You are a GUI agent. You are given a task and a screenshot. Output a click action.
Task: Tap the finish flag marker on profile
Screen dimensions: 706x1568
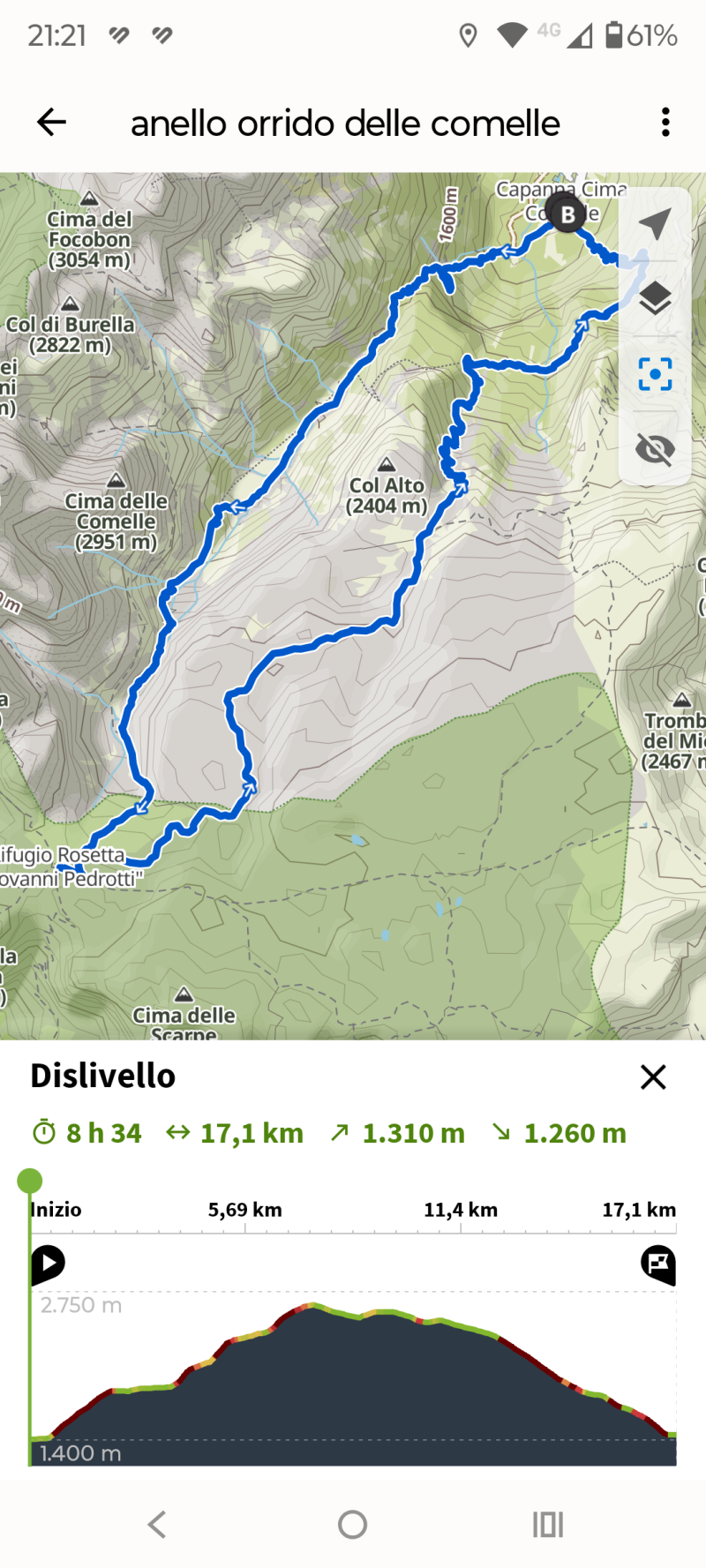[658, 1264]
